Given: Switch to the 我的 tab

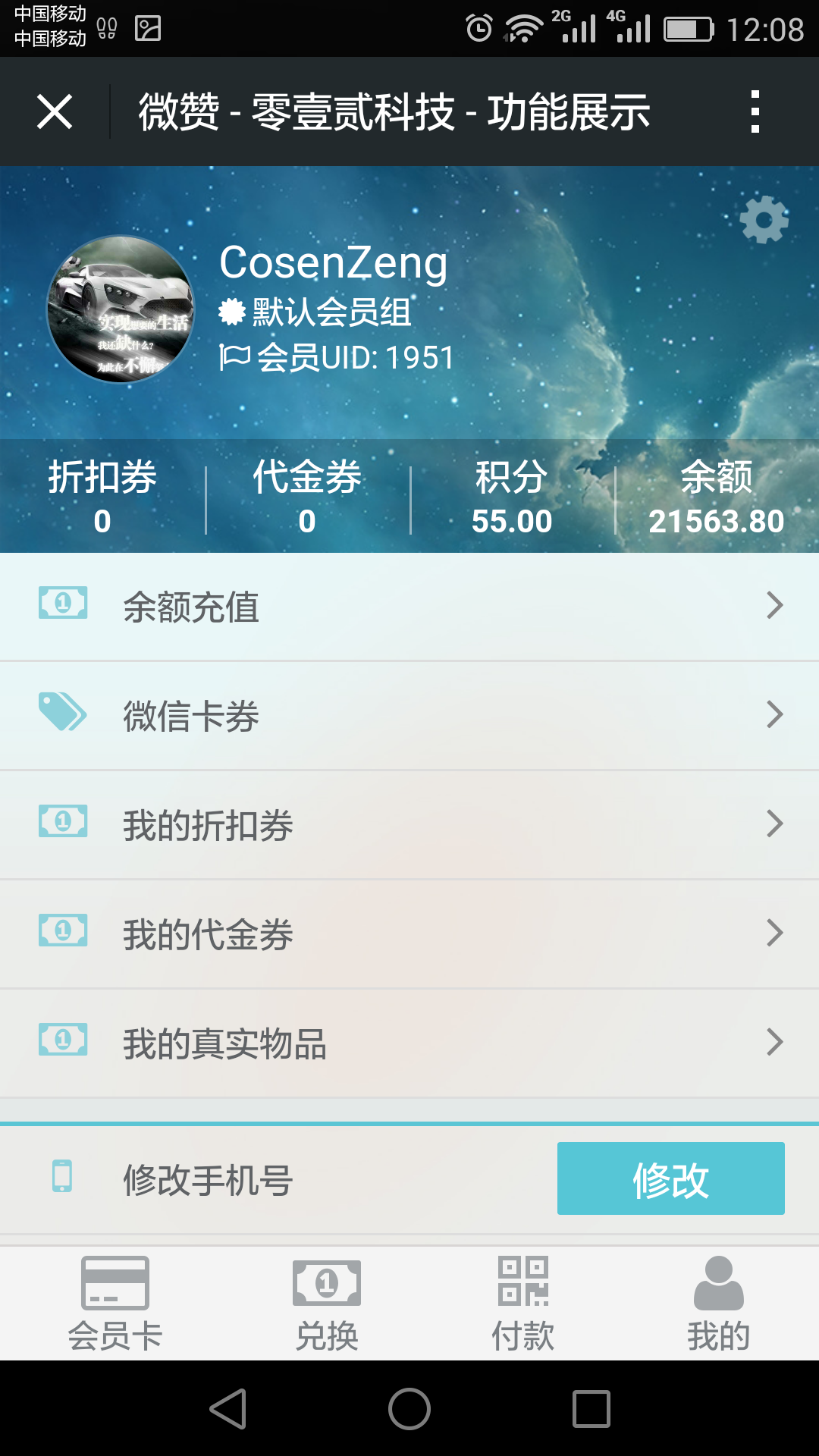Looking at the screenshot, I should (719, 1304).
